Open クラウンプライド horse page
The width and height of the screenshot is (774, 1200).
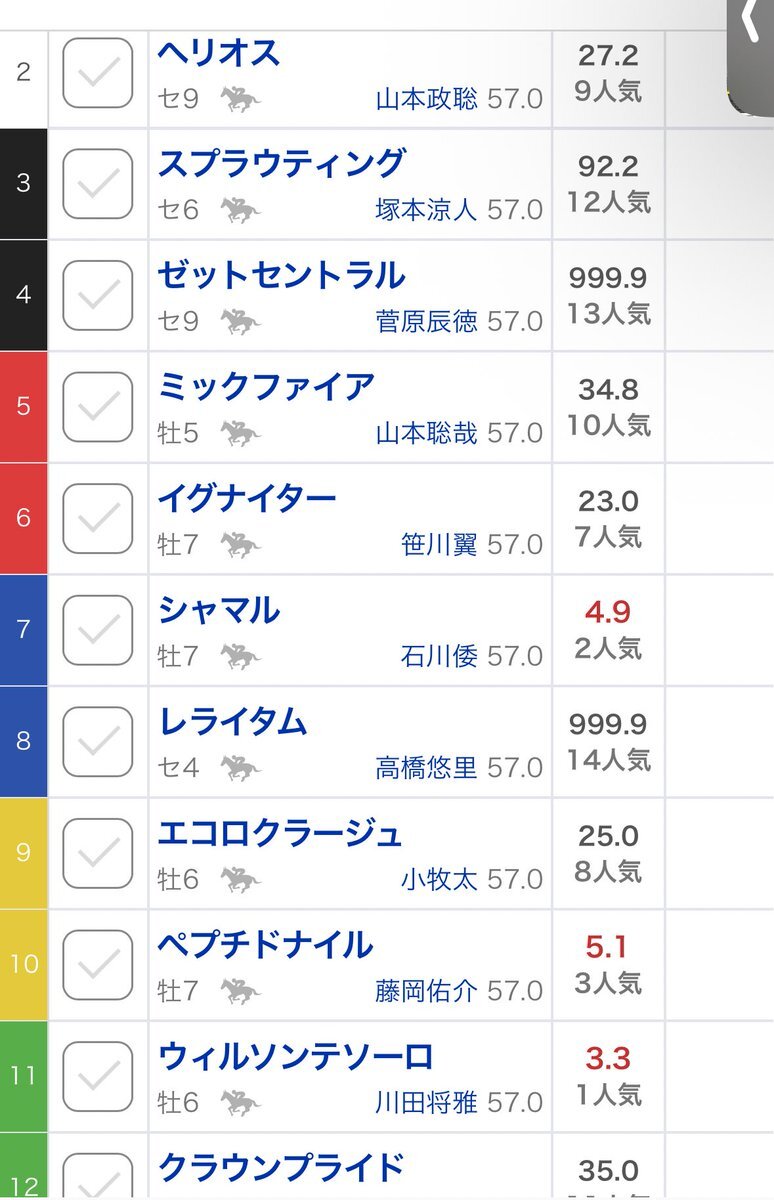click(x=281, y=1167)
